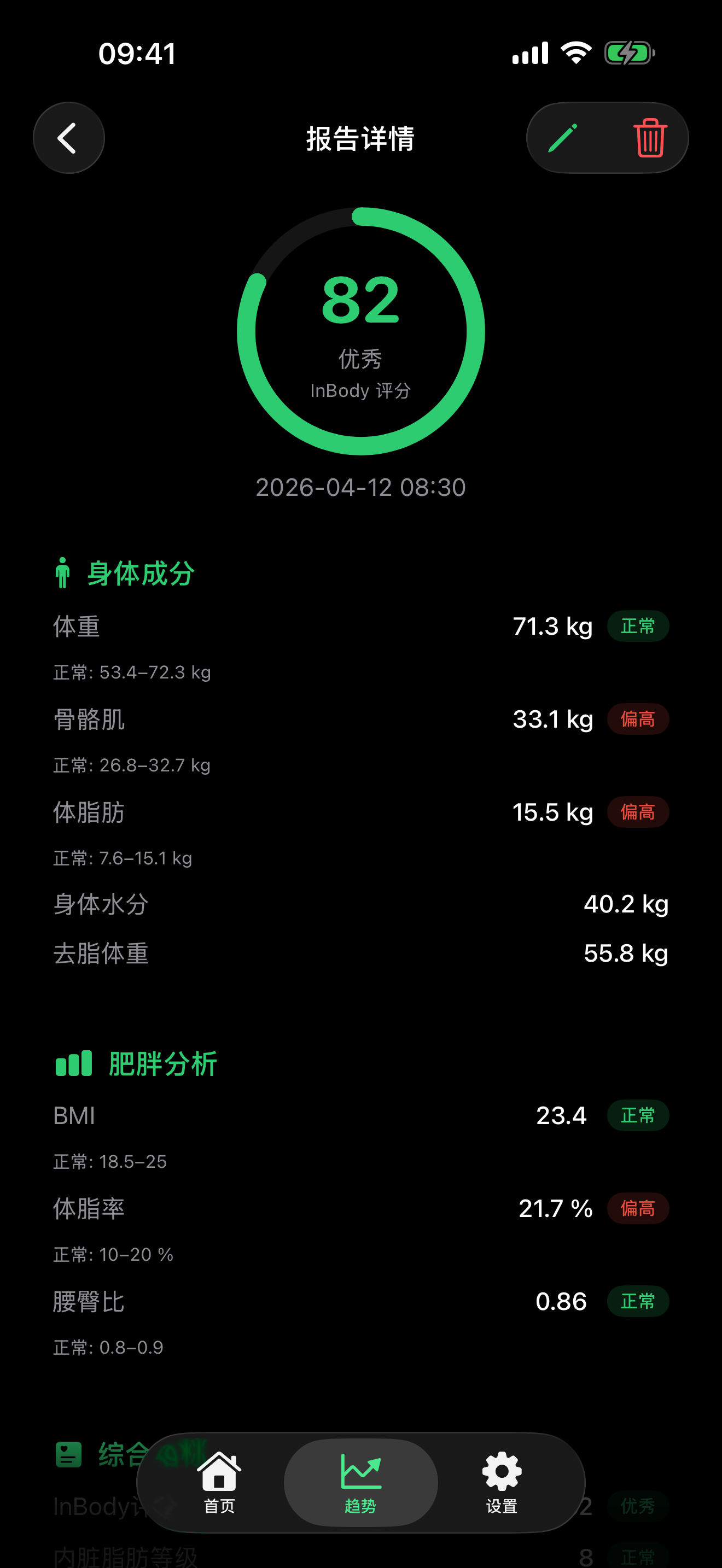The image size is (722, 1568).
Task: Click the 正常 badge beside BMI
Action: (x=638, y=1115)
